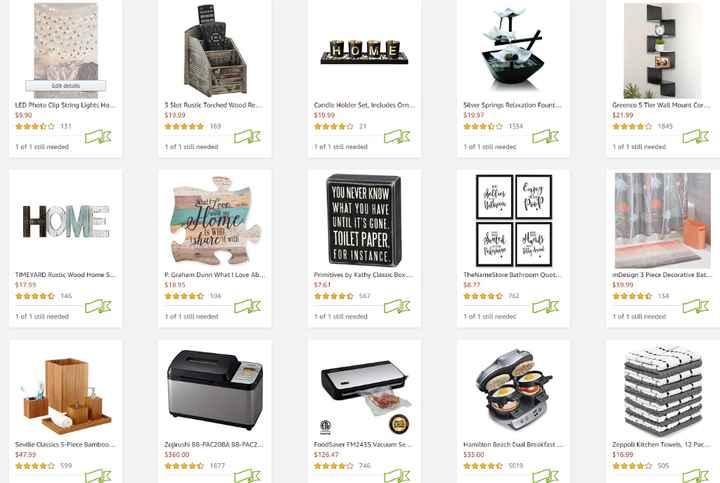Open the LED Photo Clip String Lights item
Image resolution: width=720 pixels, height=483 pixels.
pyautogui.click(x=64, y=104)
